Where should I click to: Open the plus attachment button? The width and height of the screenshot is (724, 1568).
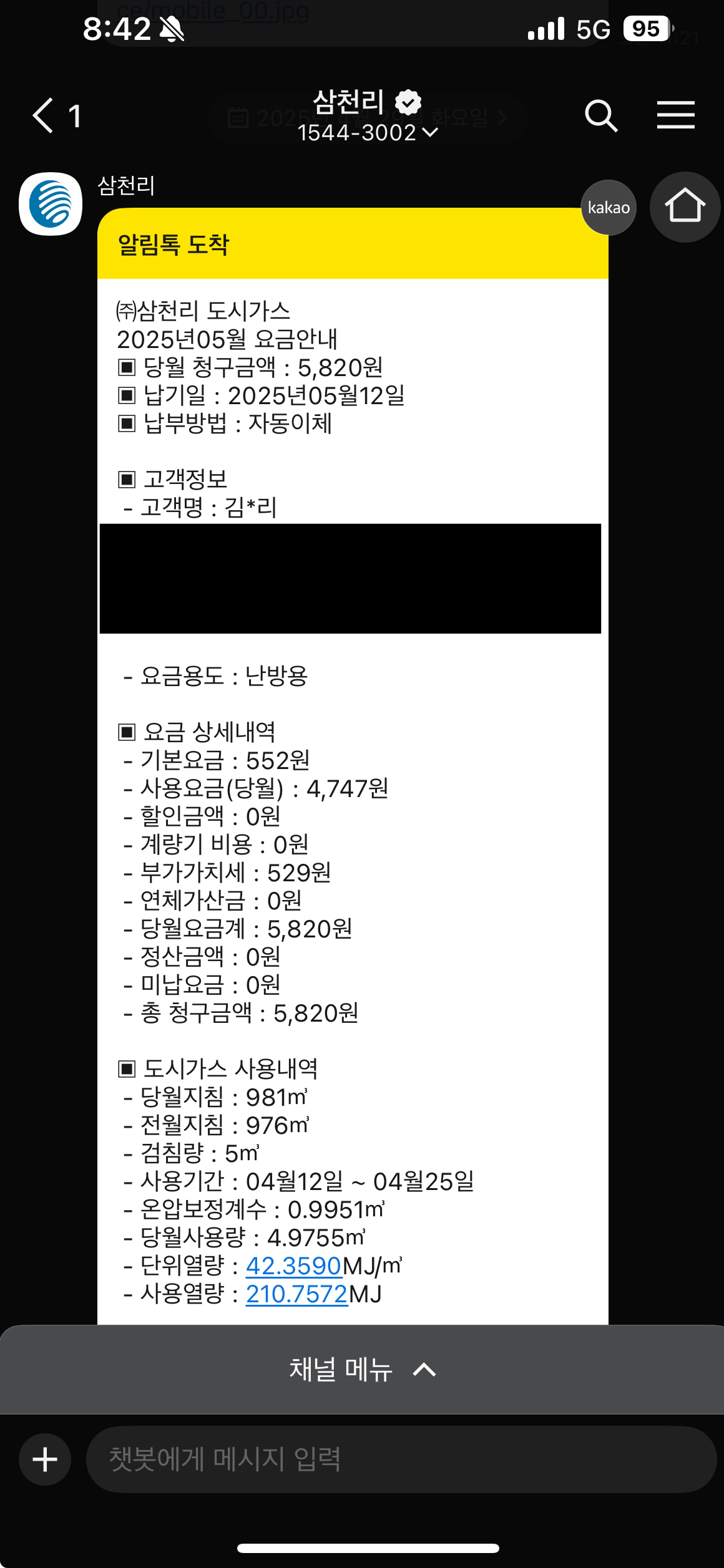(45, 1459)
